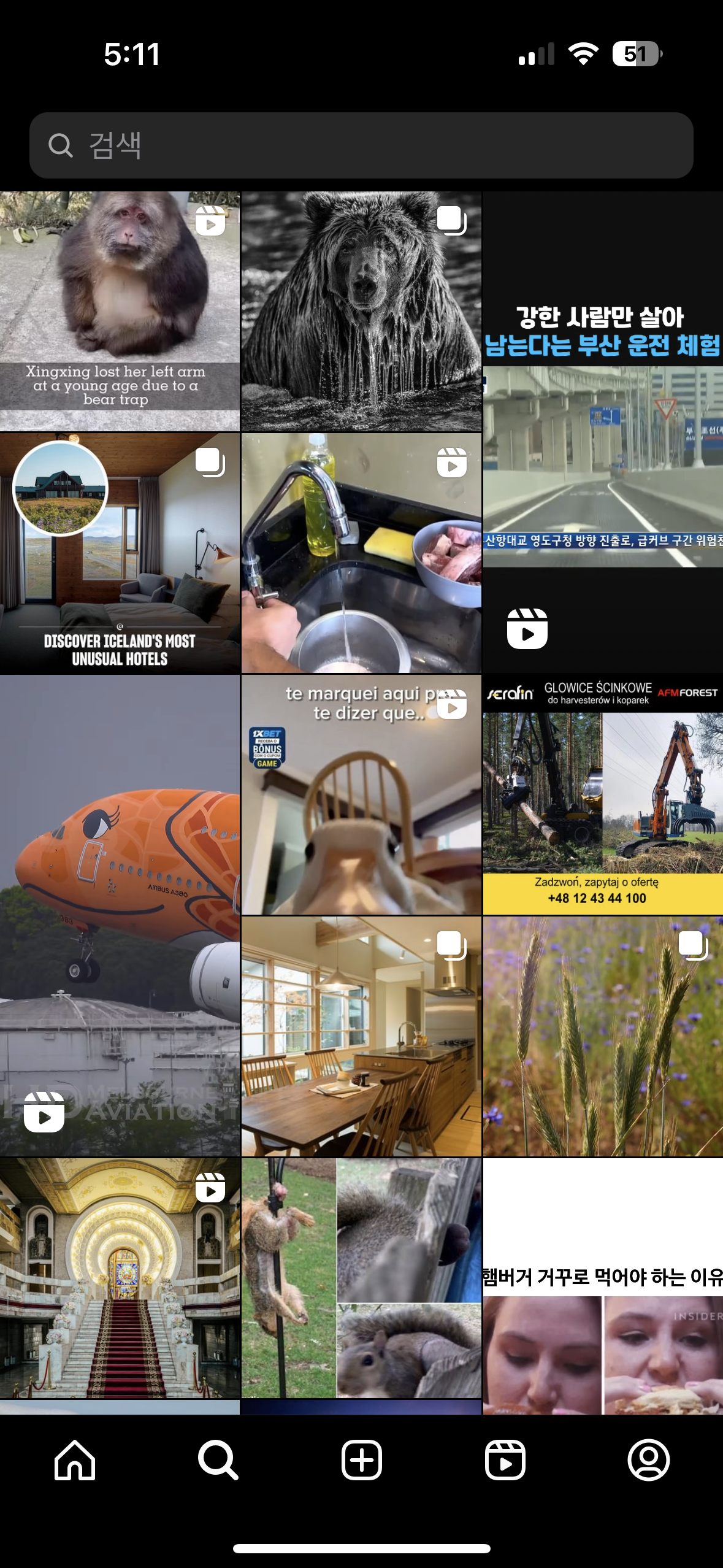Open the Głowice ścinkowe harvester ad post

pyautogui.click(x=603, y=794)
